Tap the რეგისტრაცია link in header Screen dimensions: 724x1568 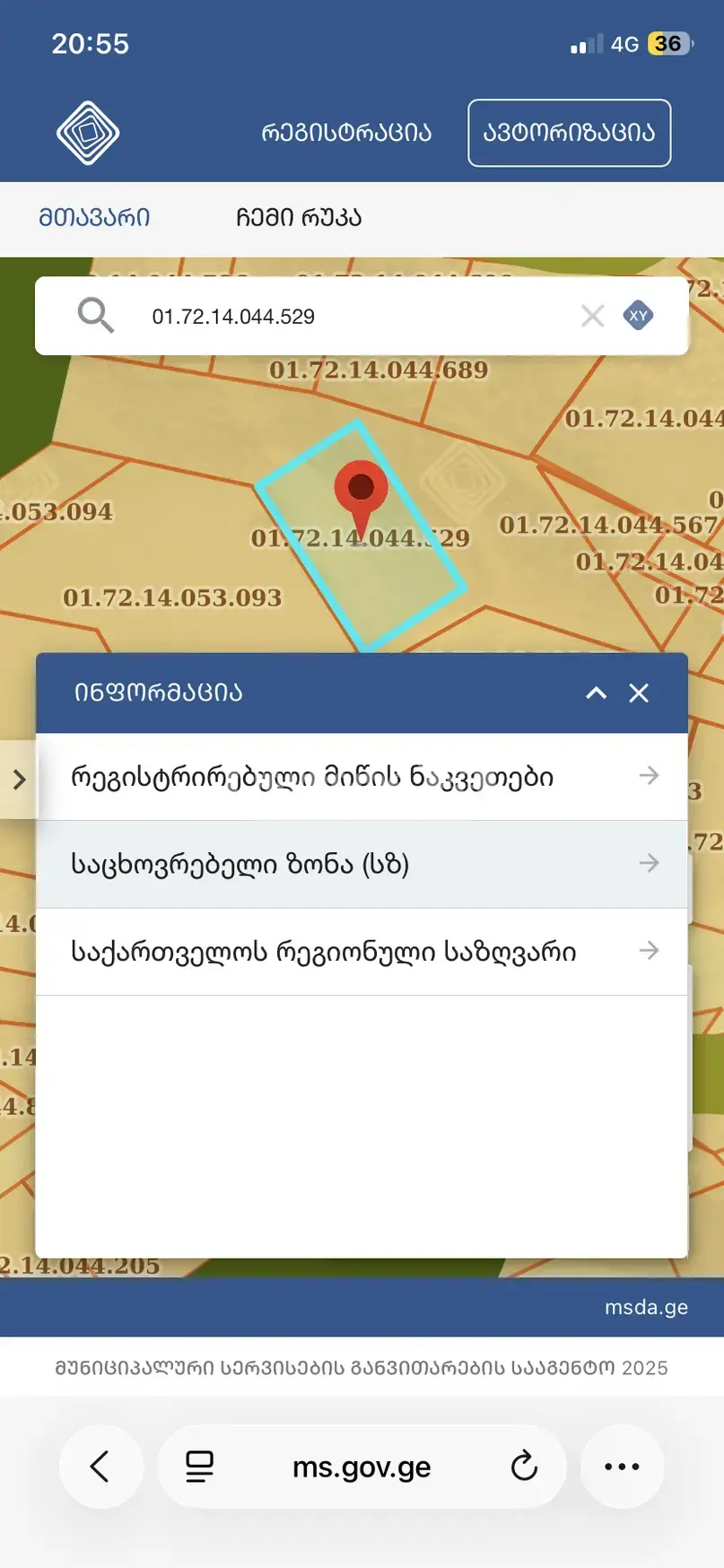(x=346, y=133)
